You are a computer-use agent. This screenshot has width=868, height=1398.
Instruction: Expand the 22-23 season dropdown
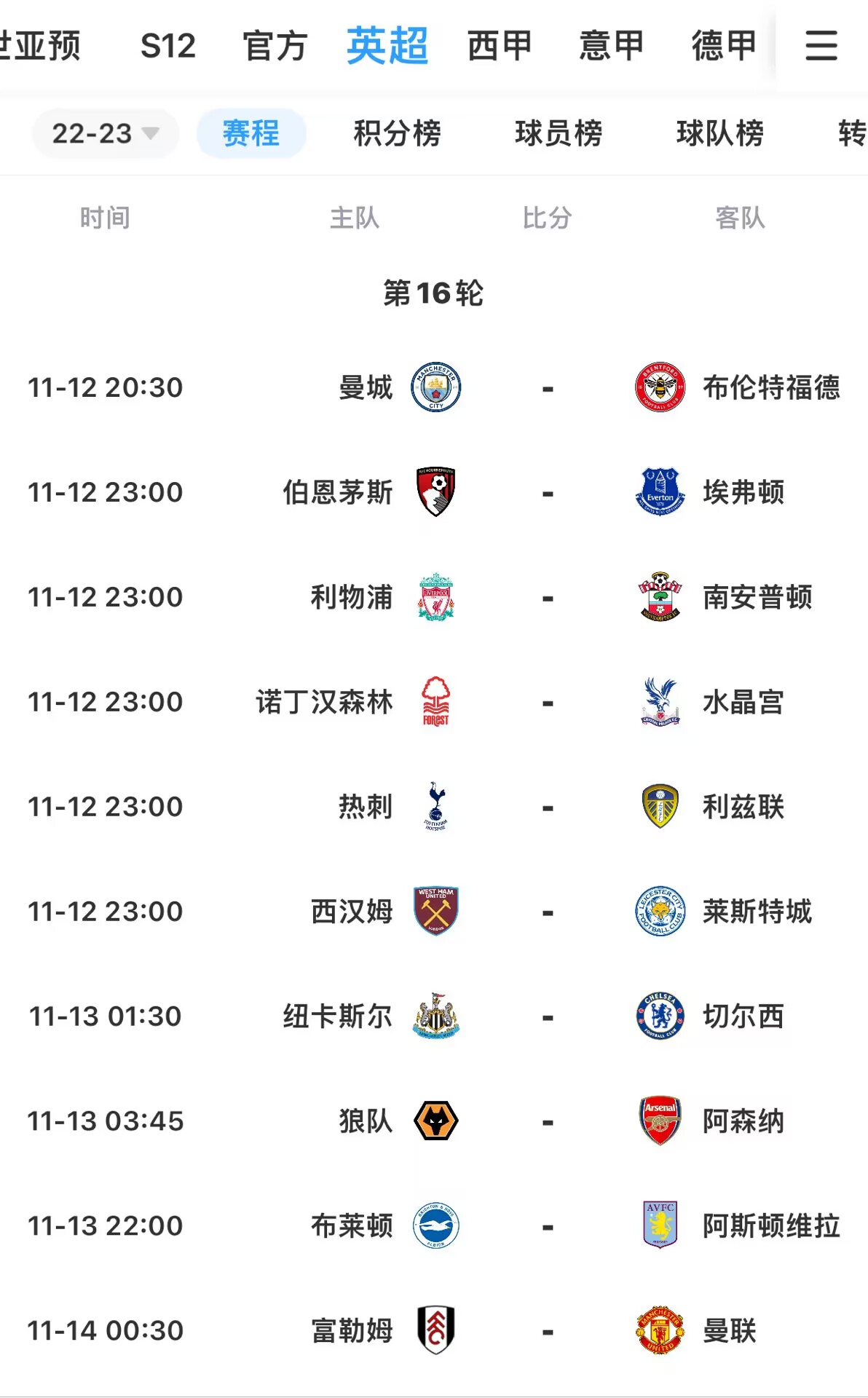click(105, 133)
